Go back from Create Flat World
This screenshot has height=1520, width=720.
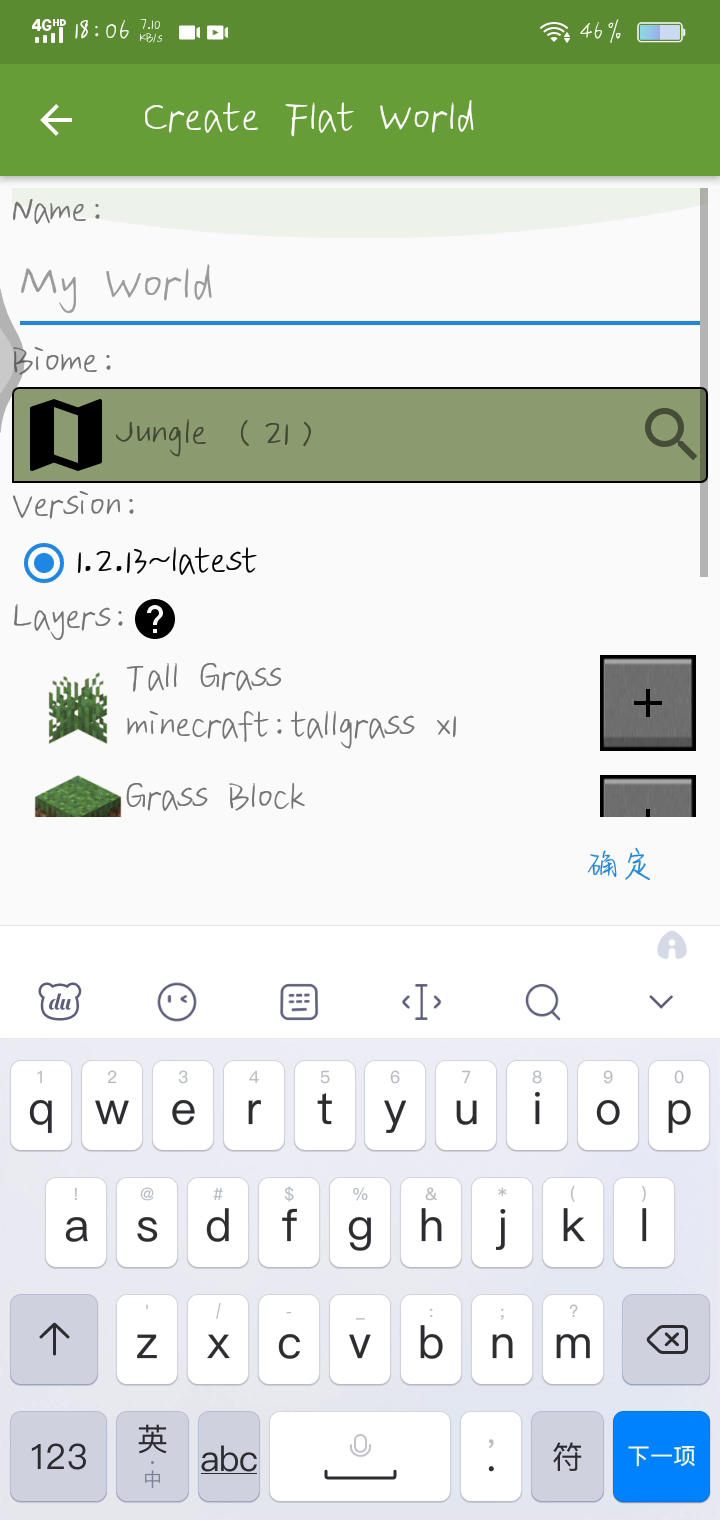(56, 120)
